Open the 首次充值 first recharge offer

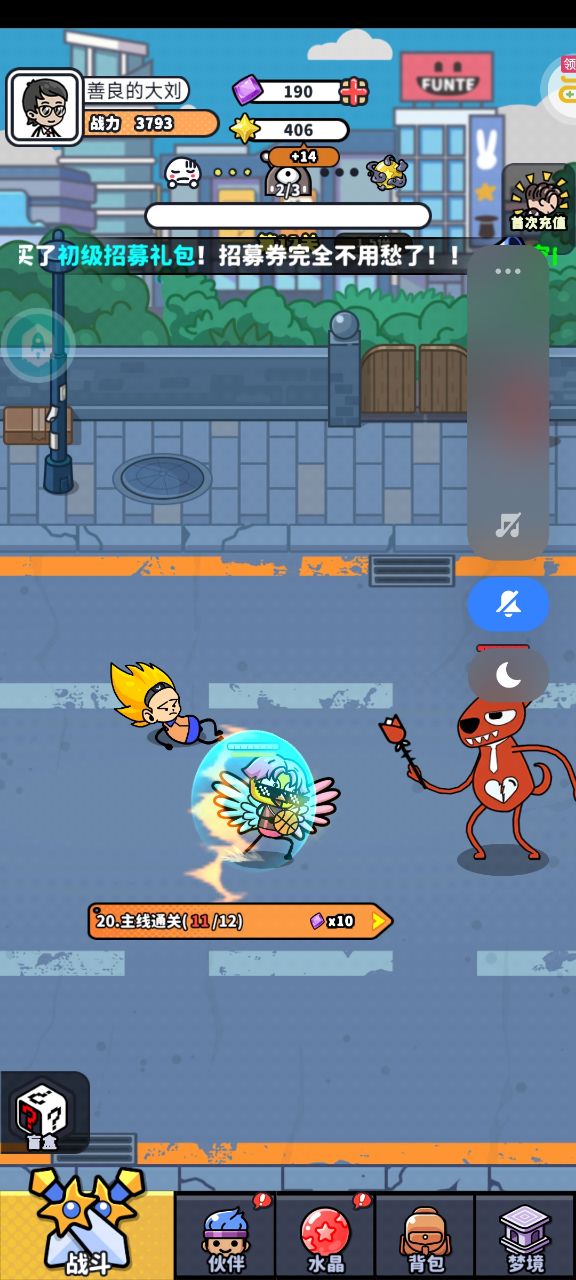(x=537, y=199)
